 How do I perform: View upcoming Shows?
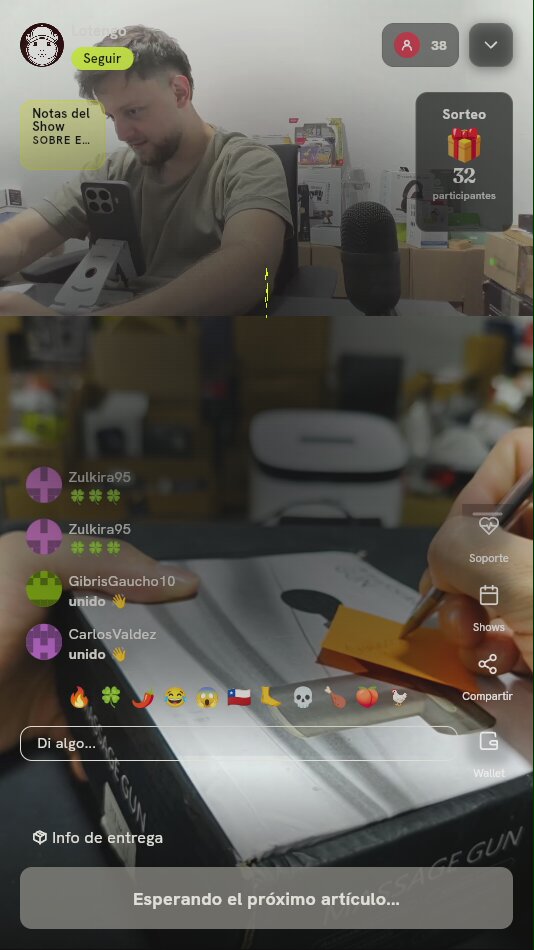[489, 608]
